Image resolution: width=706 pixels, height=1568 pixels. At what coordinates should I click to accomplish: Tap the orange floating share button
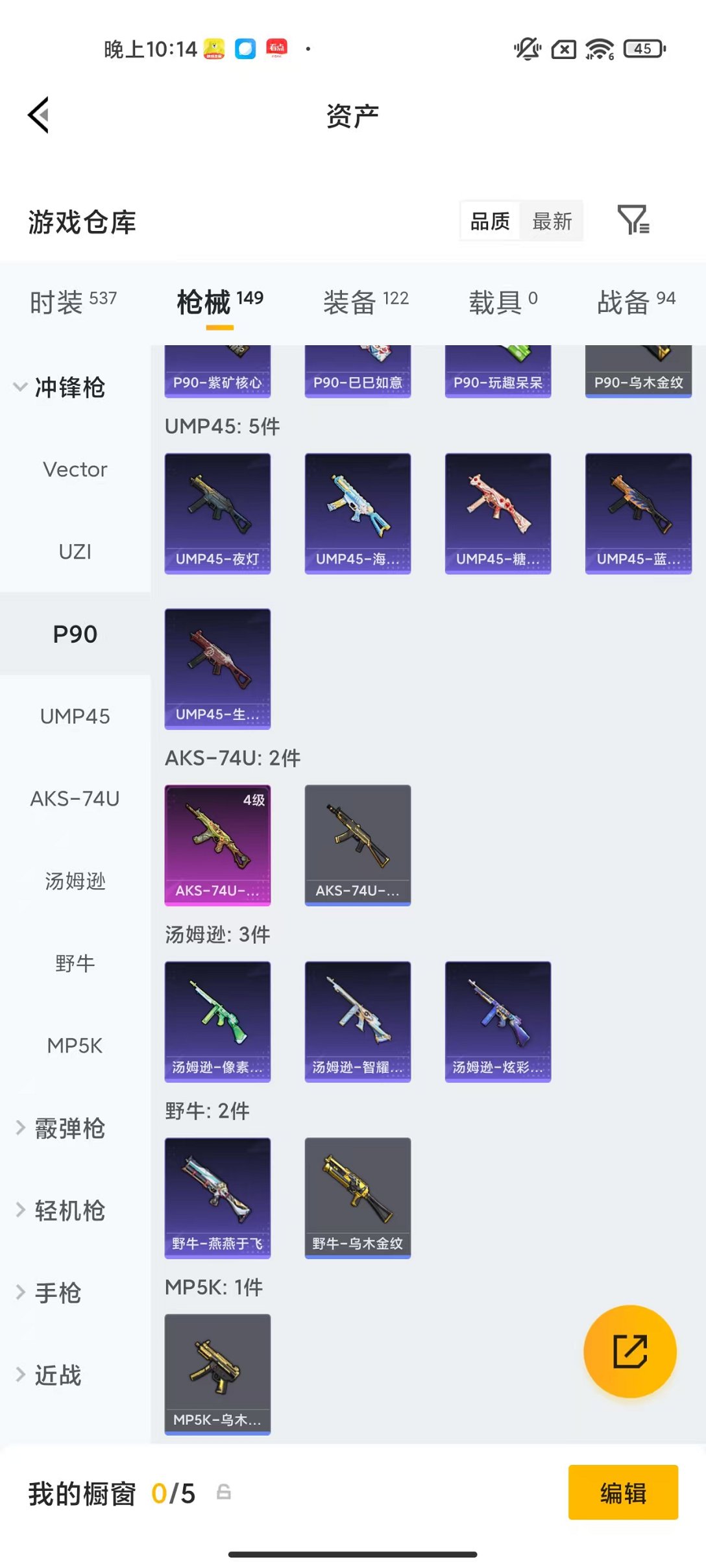click(629, 1351)
